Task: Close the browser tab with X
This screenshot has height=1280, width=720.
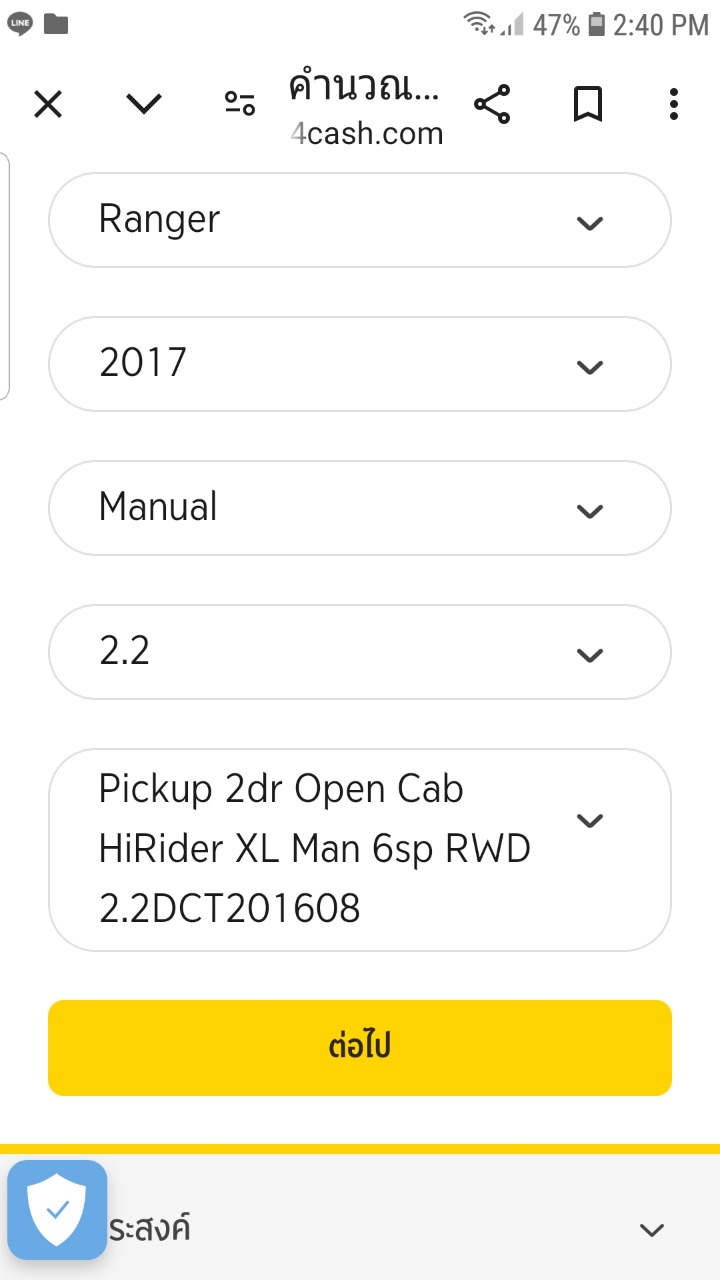Action: (x=48, y=104)
